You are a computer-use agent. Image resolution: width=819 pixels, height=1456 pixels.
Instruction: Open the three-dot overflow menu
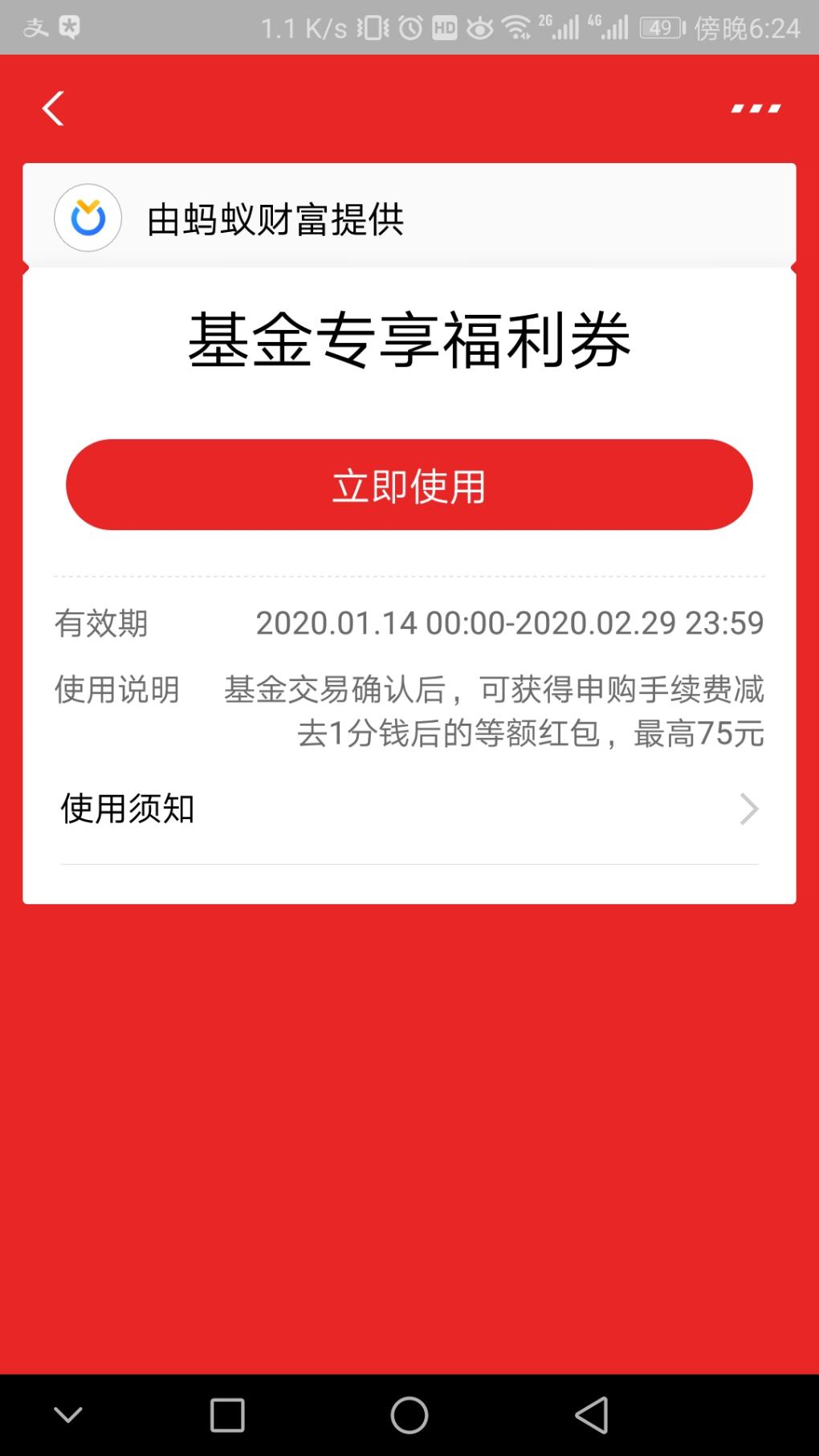[x=755, y=108]
